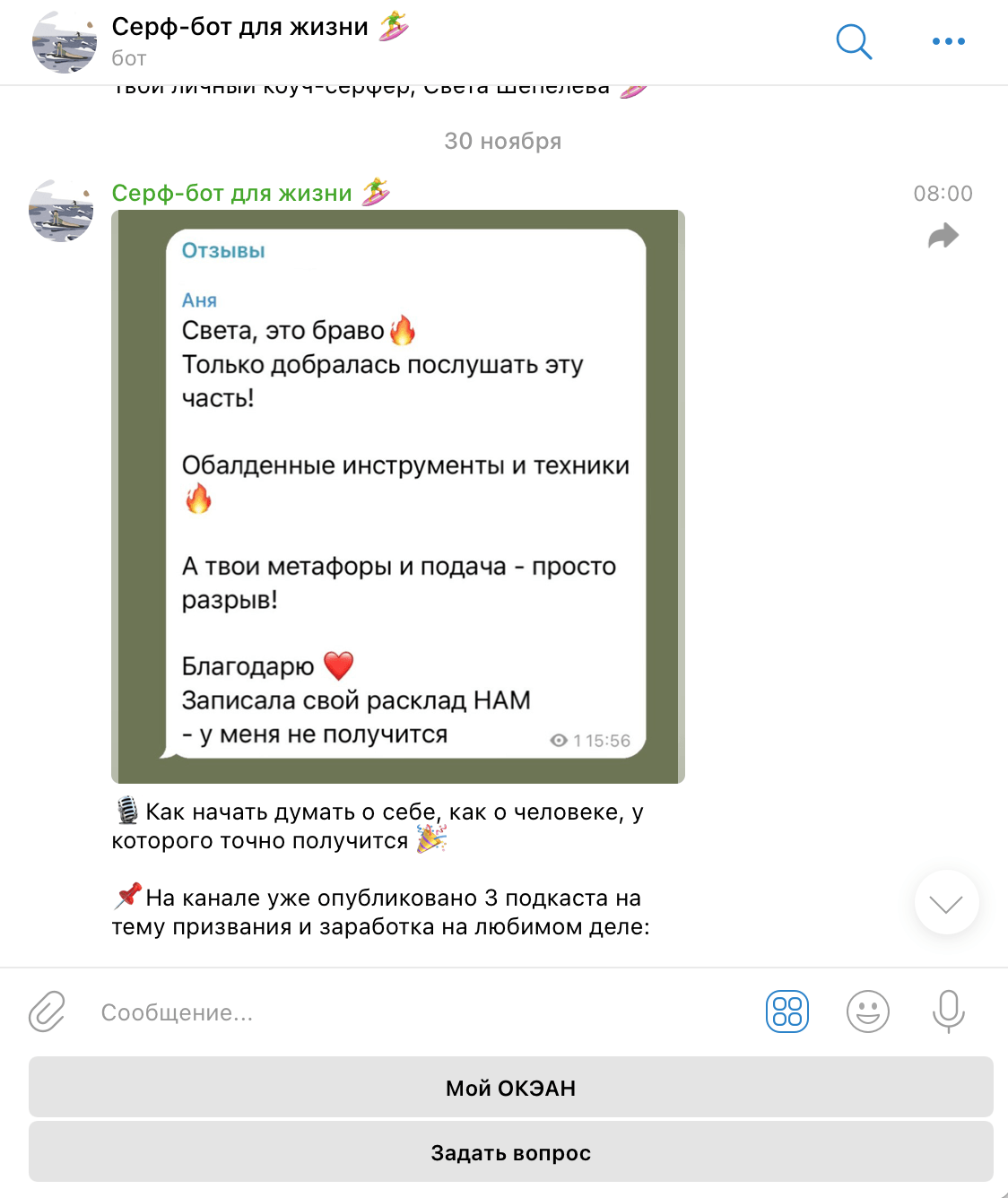Image resolution: width=1008 pixels, height=1198 pixels.
Task: Record a voice message
Action: 948,1011
